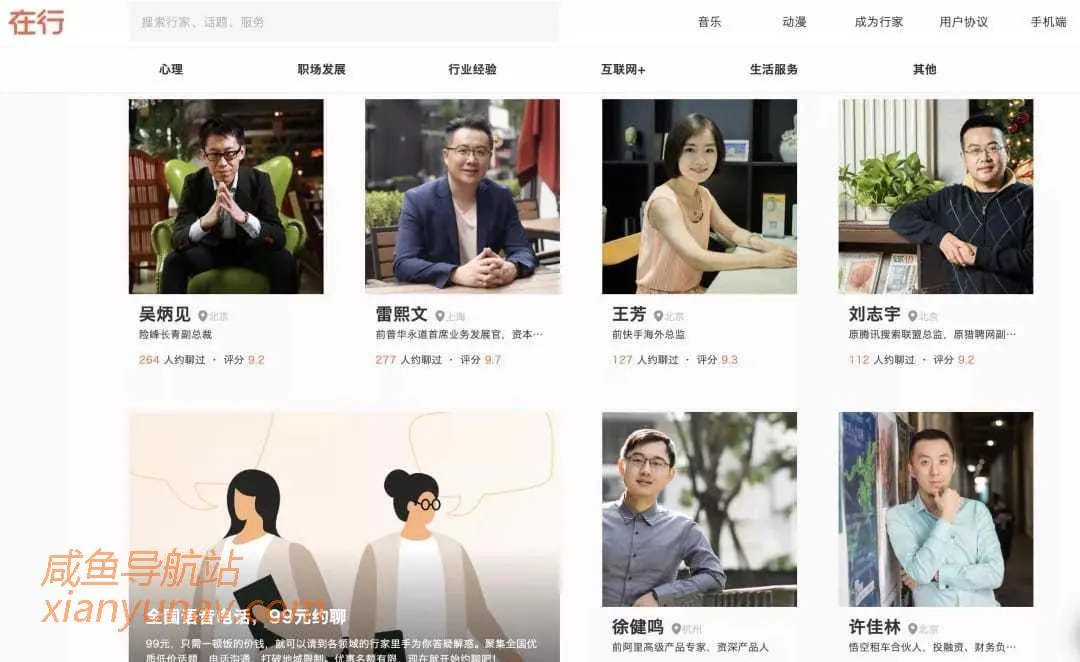Go to the 在行 home logo

37,22
